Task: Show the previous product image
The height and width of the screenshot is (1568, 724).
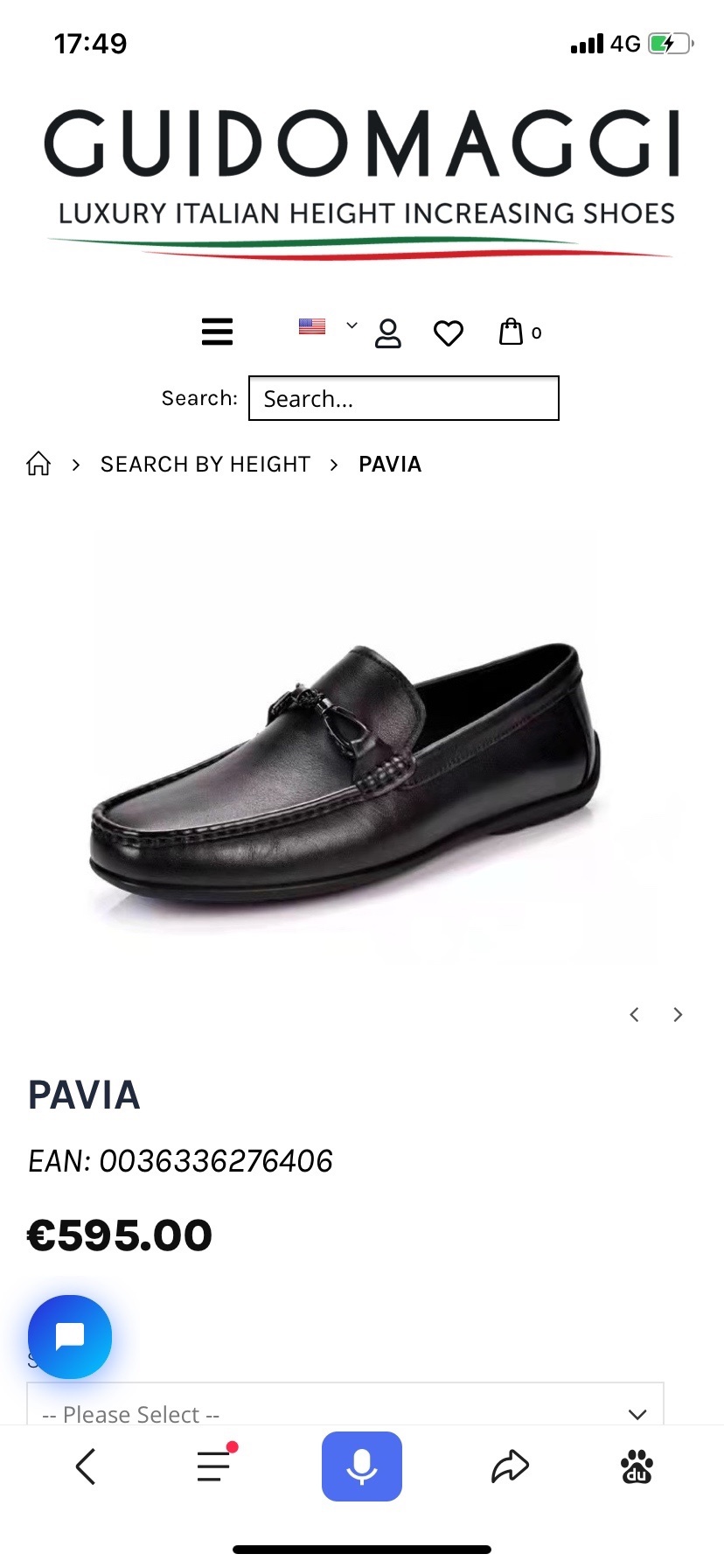Action: pos(635,1014)
